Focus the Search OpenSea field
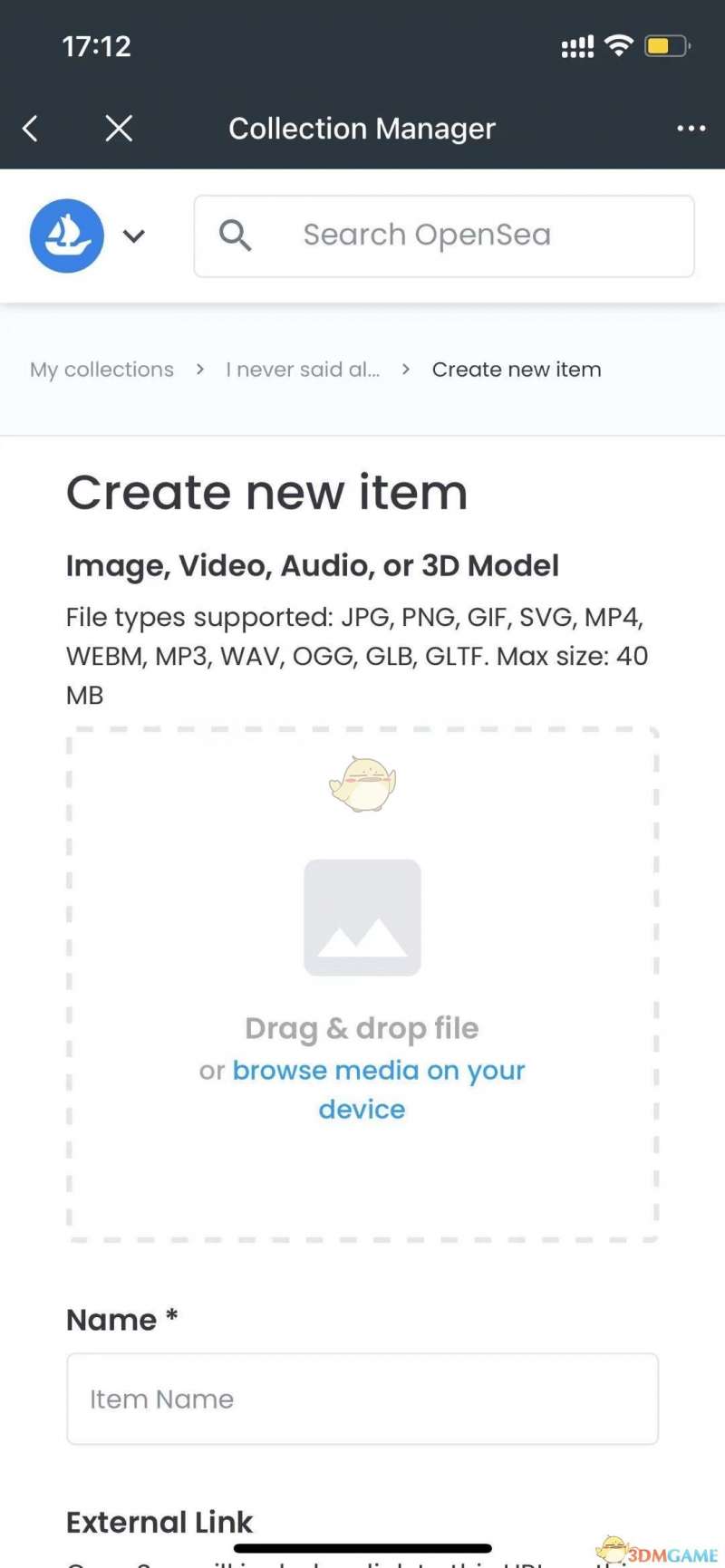 pyautogui.click(x=444, y=236)
